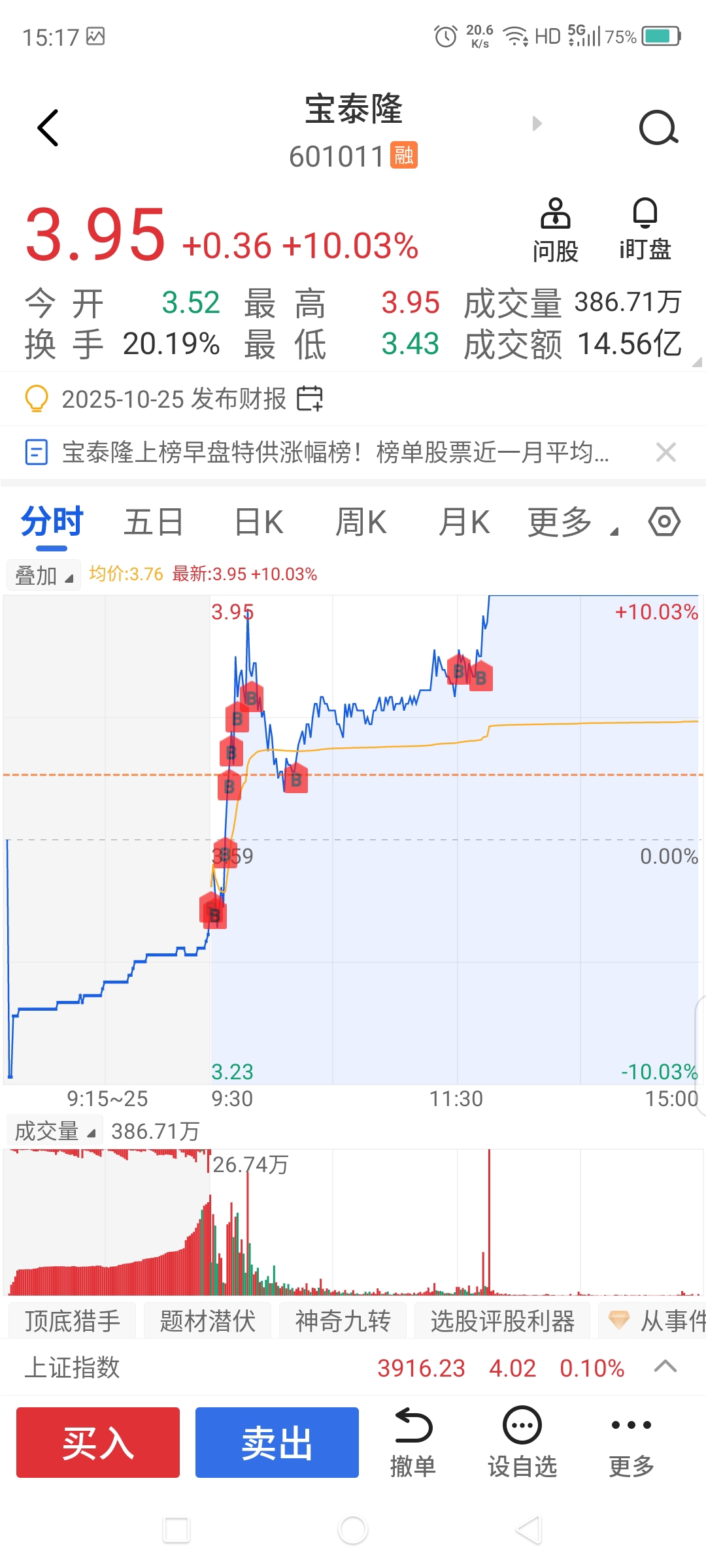Open 撤单 cancel order
Image resolution: width=706 pixels, height=1568 pixels.
tap(412, 1443)
